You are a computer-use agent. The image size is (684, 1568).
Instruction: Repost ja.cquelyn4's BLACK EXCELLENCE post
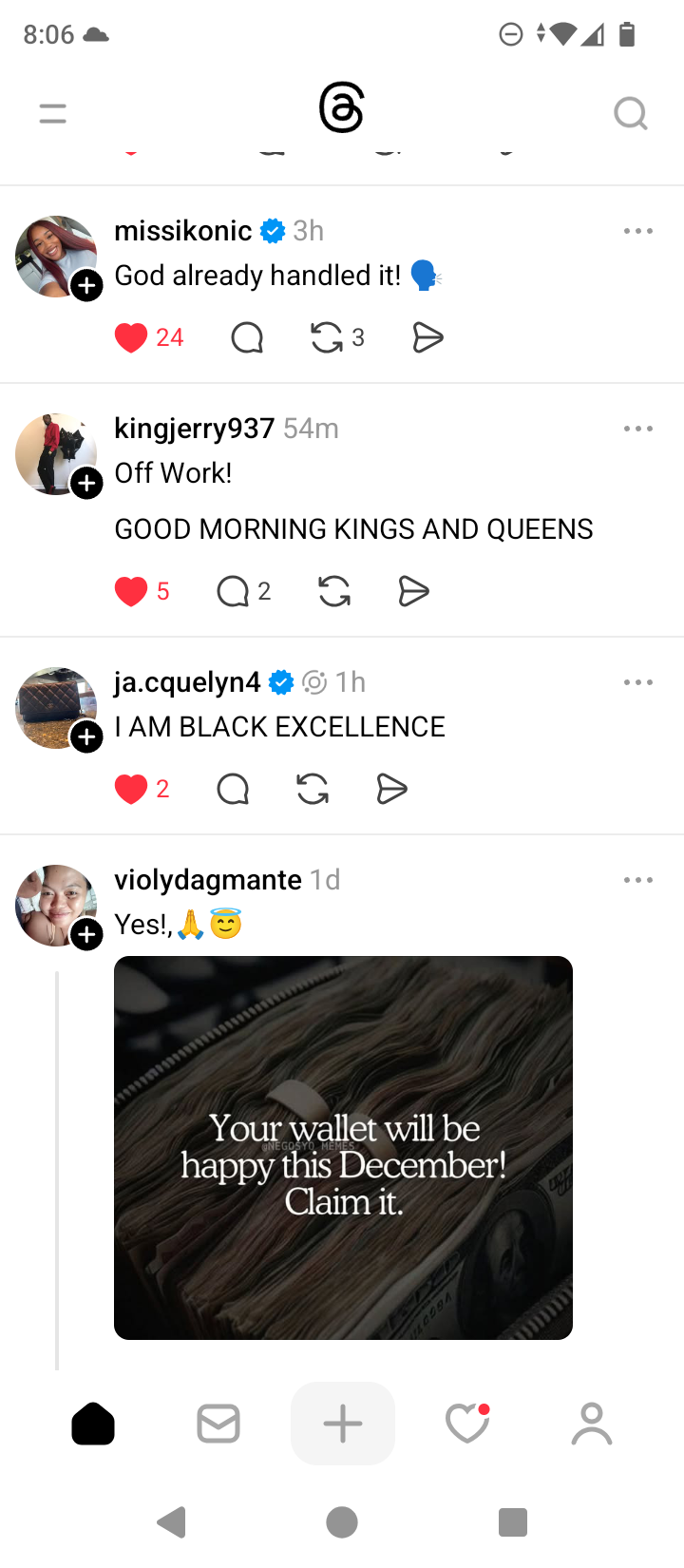pos(313,789)
